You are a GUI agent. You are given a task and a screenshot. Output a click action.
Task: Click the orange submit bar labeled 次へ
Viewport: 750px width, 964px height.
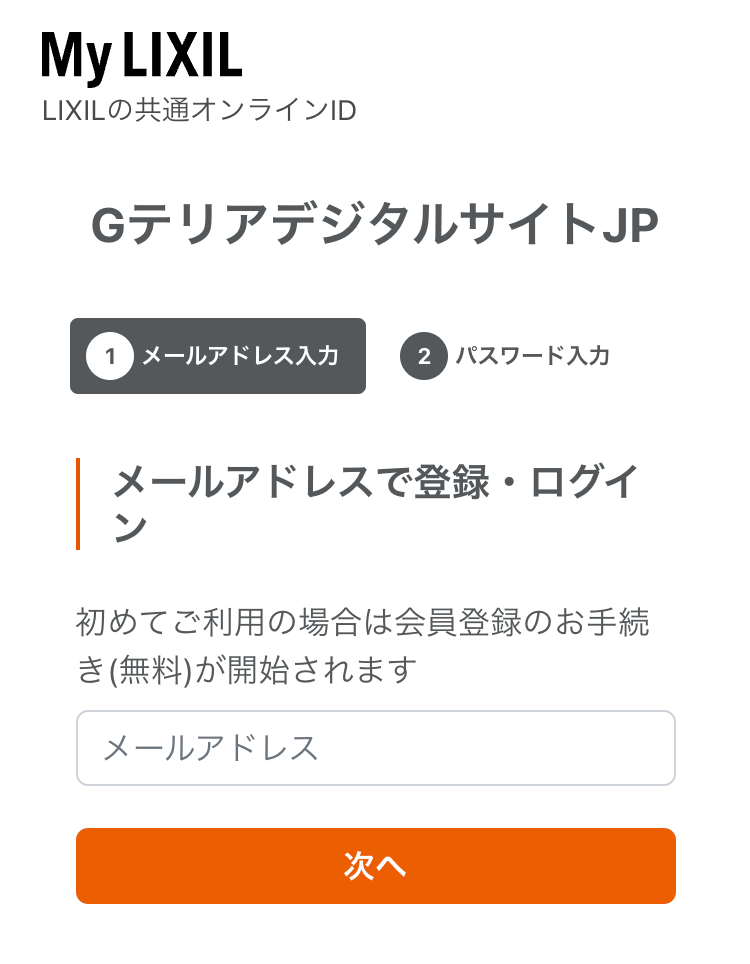coord(375,866)
